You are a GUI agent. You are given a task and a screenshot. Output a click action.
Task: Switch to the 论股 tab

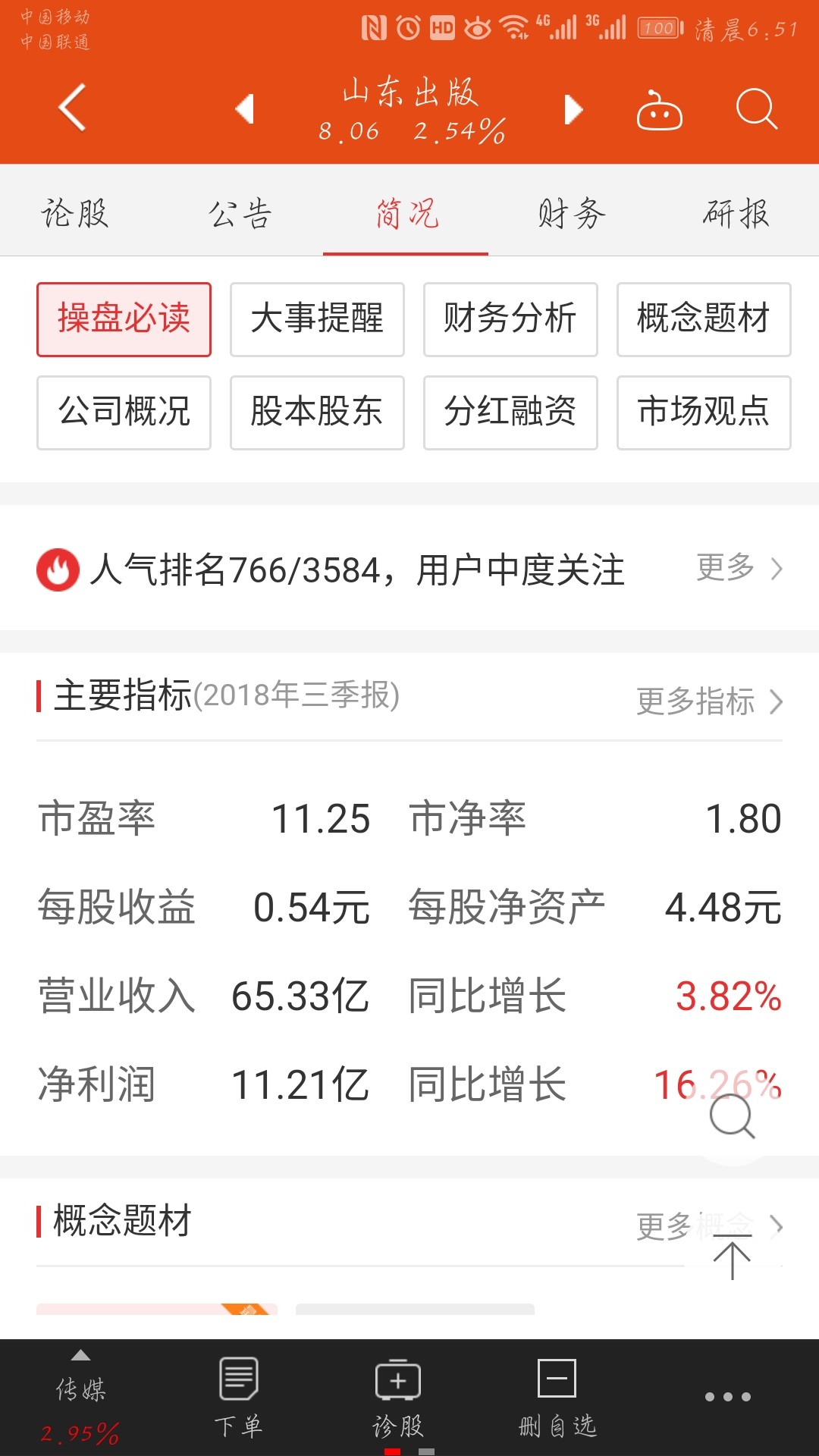pyautogui.click(x=74, y=213)
